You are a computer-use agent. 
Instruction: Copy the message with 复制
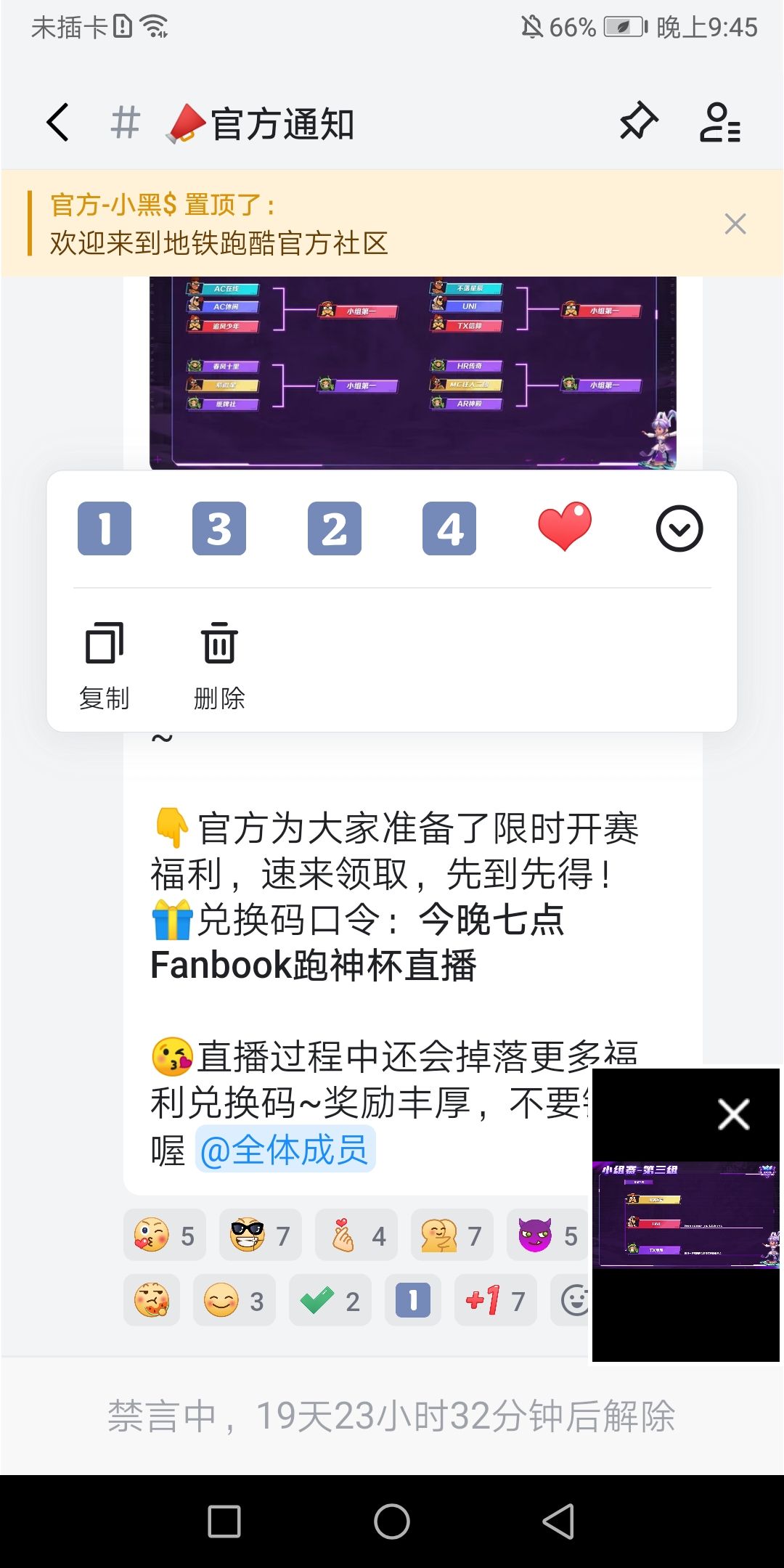[x=105, y=666]
